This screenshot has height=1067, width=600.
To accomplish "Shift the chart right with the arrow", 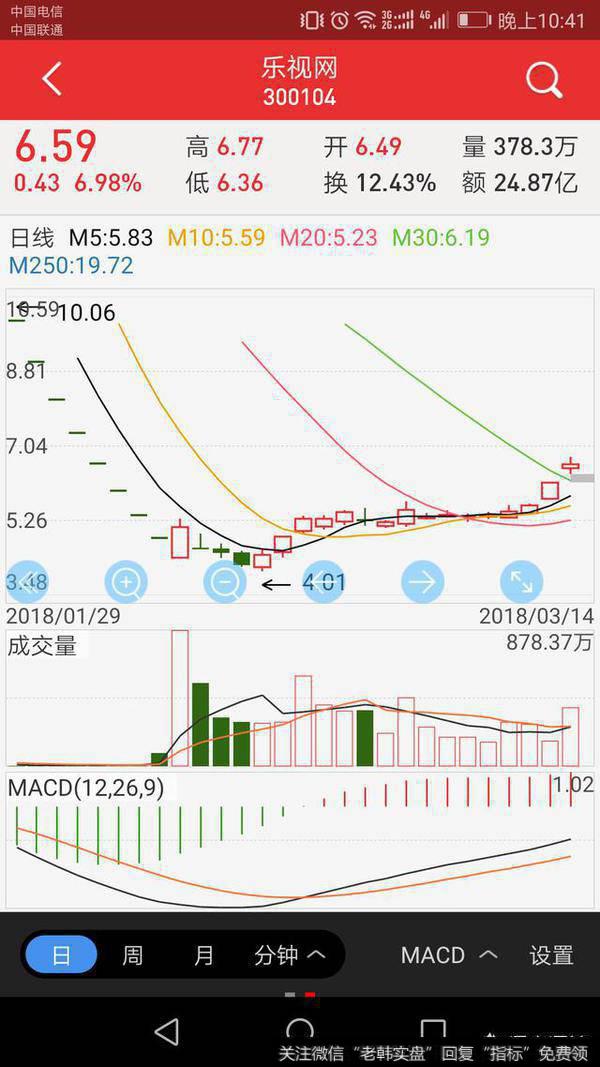I will pyautogui.click(x=422, y=581).
